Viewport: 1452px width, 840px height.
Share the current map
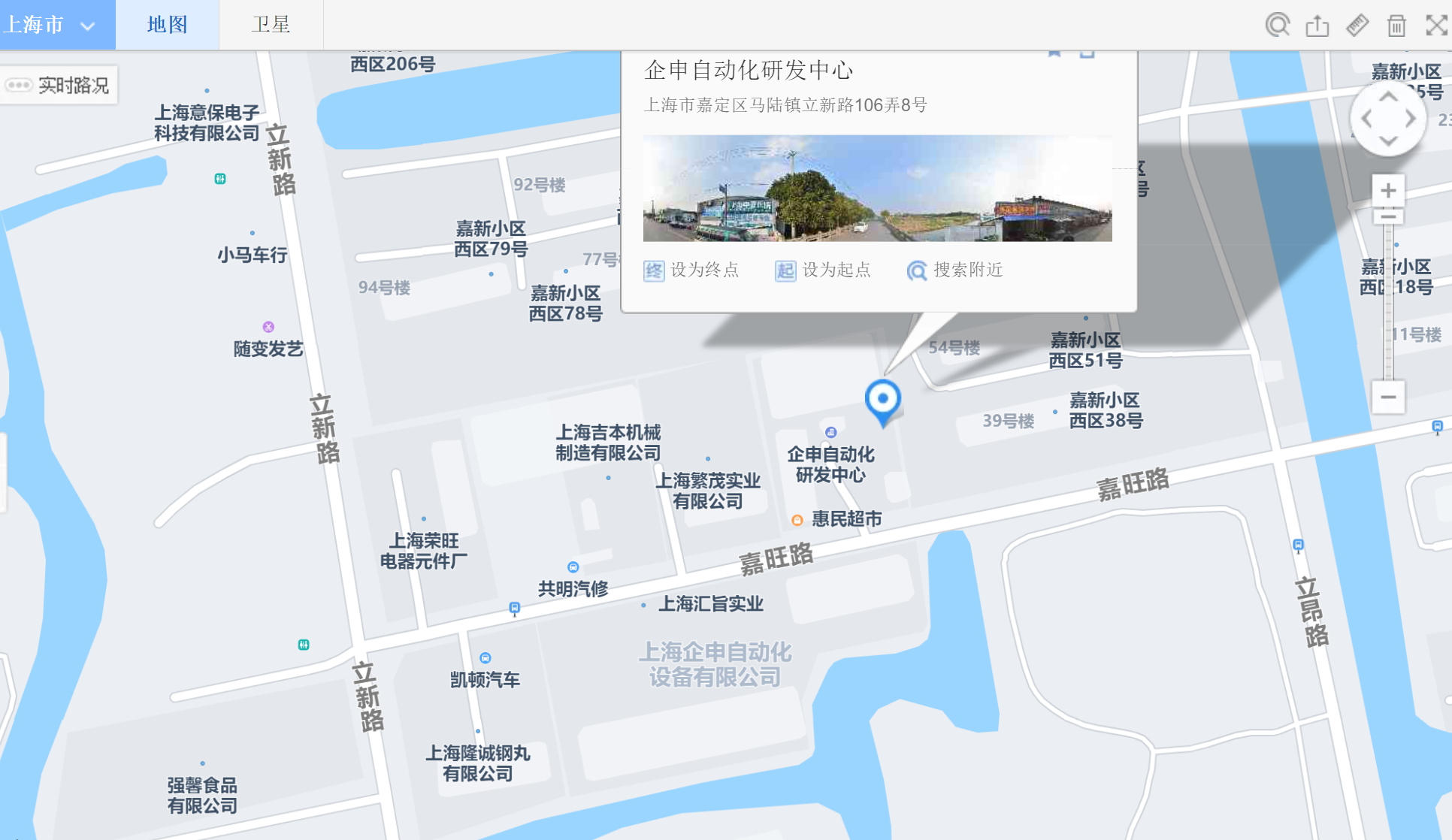click(1317, 26)
